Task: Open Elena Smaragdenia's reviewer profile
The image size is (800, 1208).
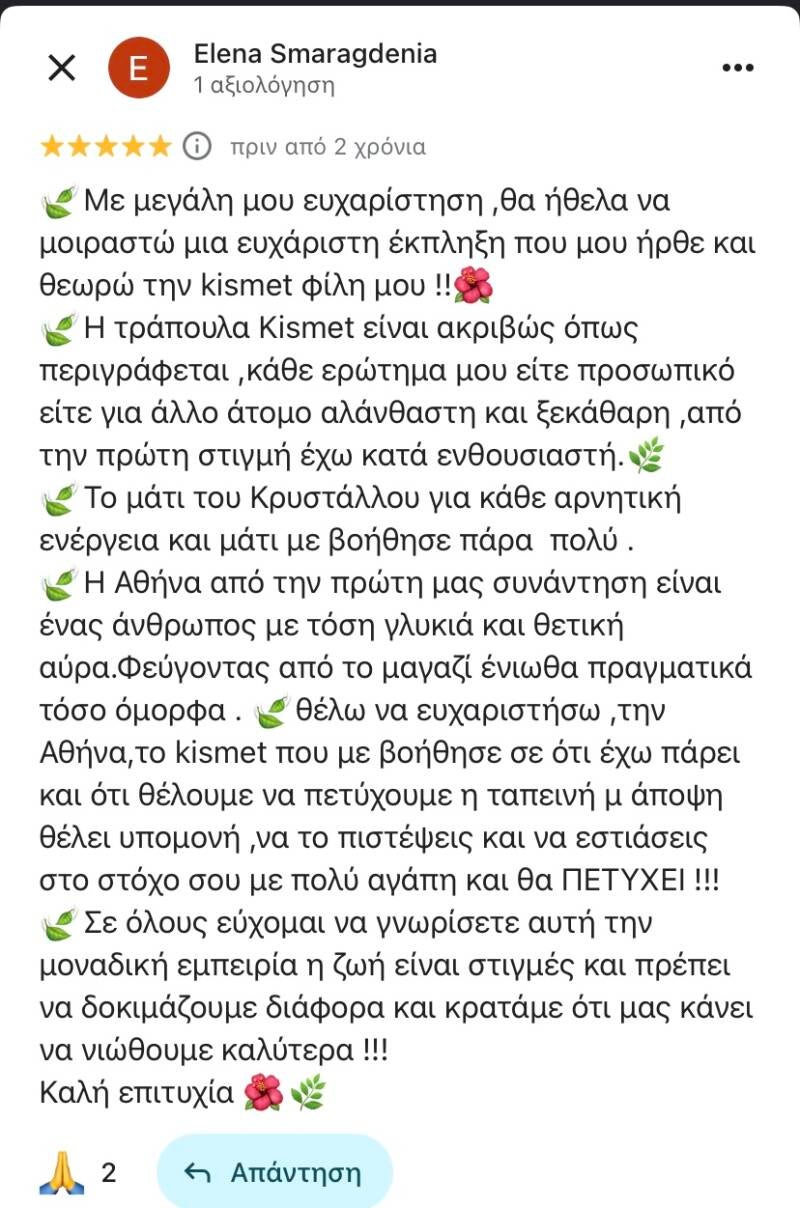Action: click(x=315, y=54)
